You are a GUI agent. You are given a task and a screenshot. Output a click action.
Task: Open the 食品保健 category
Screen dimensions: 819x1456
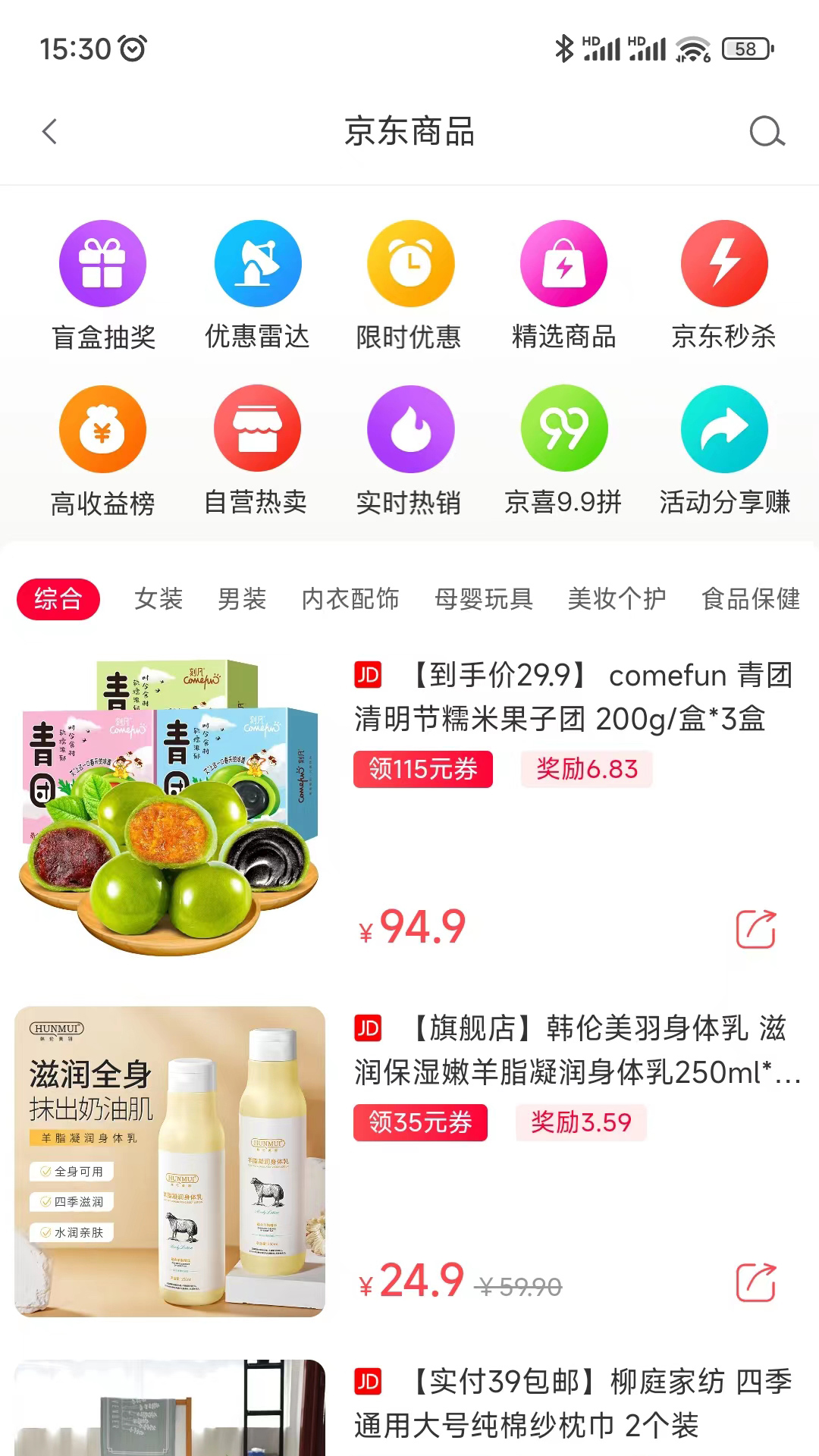click(752, 600)
